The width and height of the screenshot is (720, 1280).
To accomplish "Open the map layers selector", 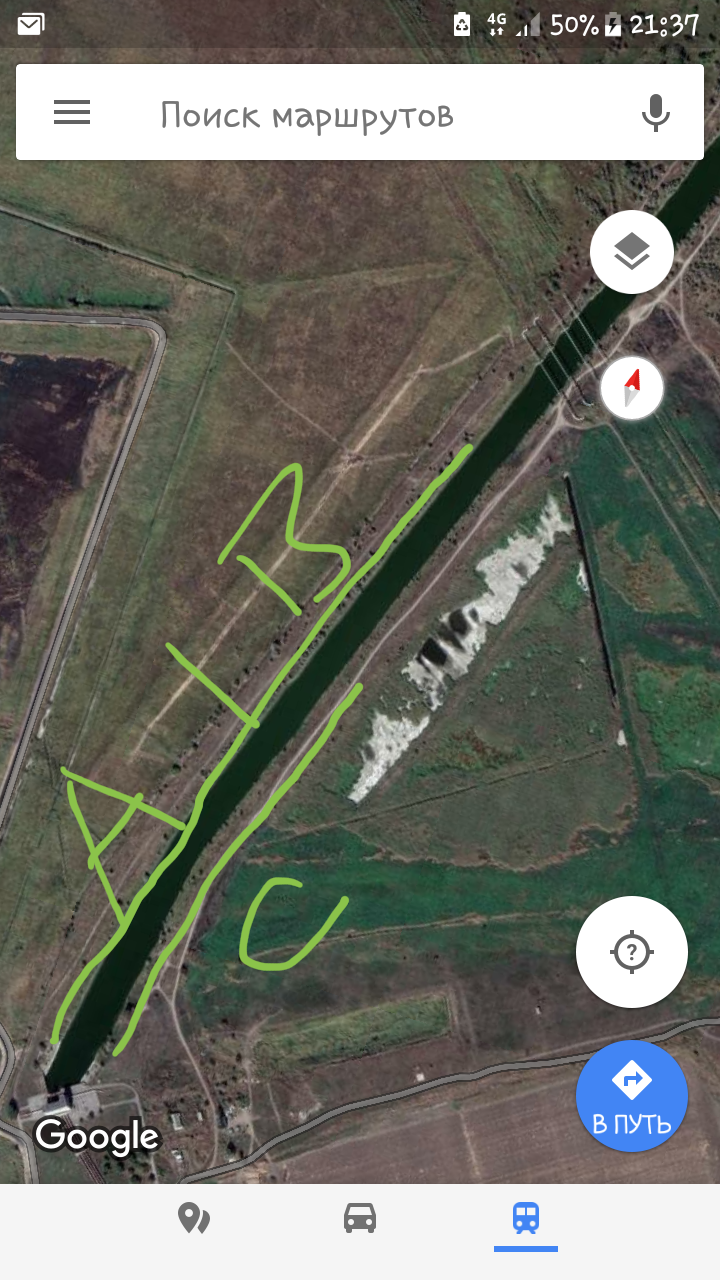I will tap(631, 252).
